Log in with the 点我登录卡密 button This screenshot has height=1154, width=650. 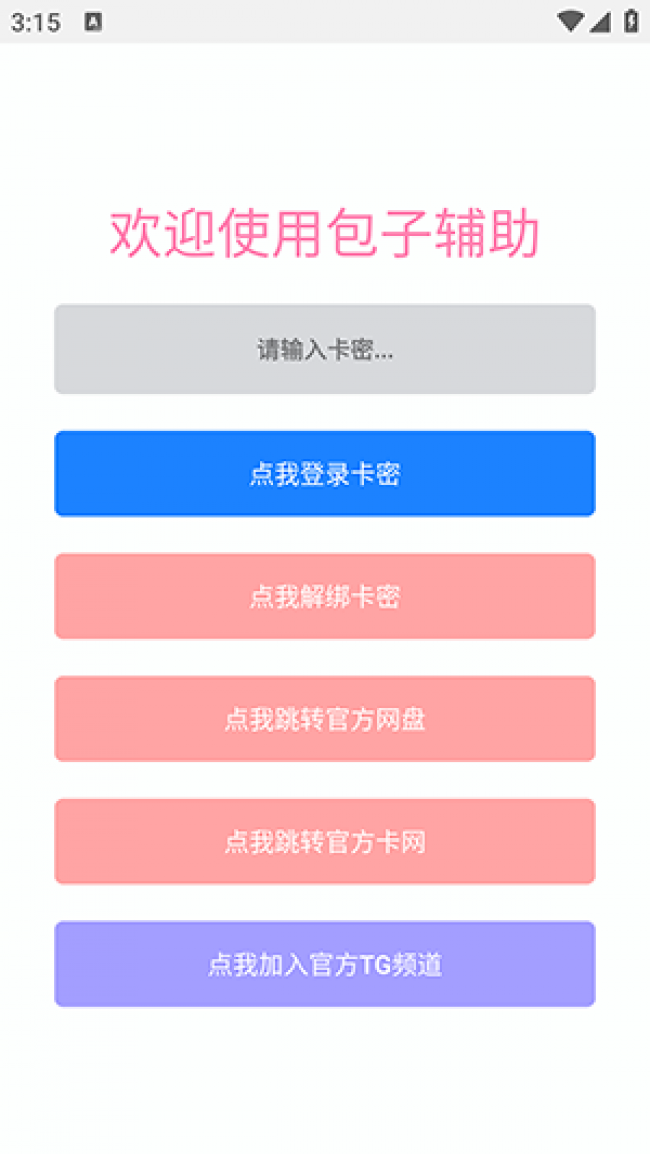point(324,474)
